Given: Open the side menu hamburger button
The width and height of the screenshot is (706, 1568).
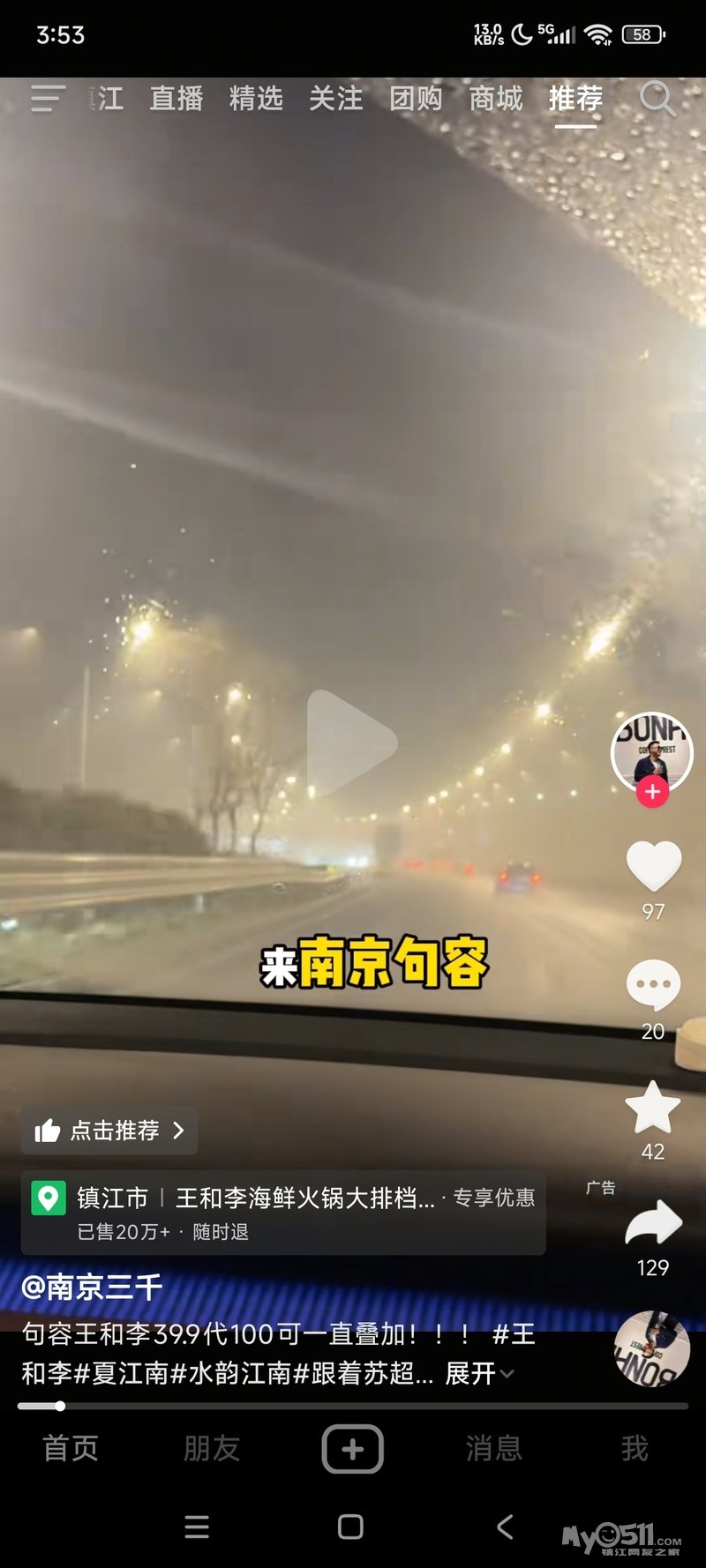Looking at the screenshot, I should [x=48, y=98].
